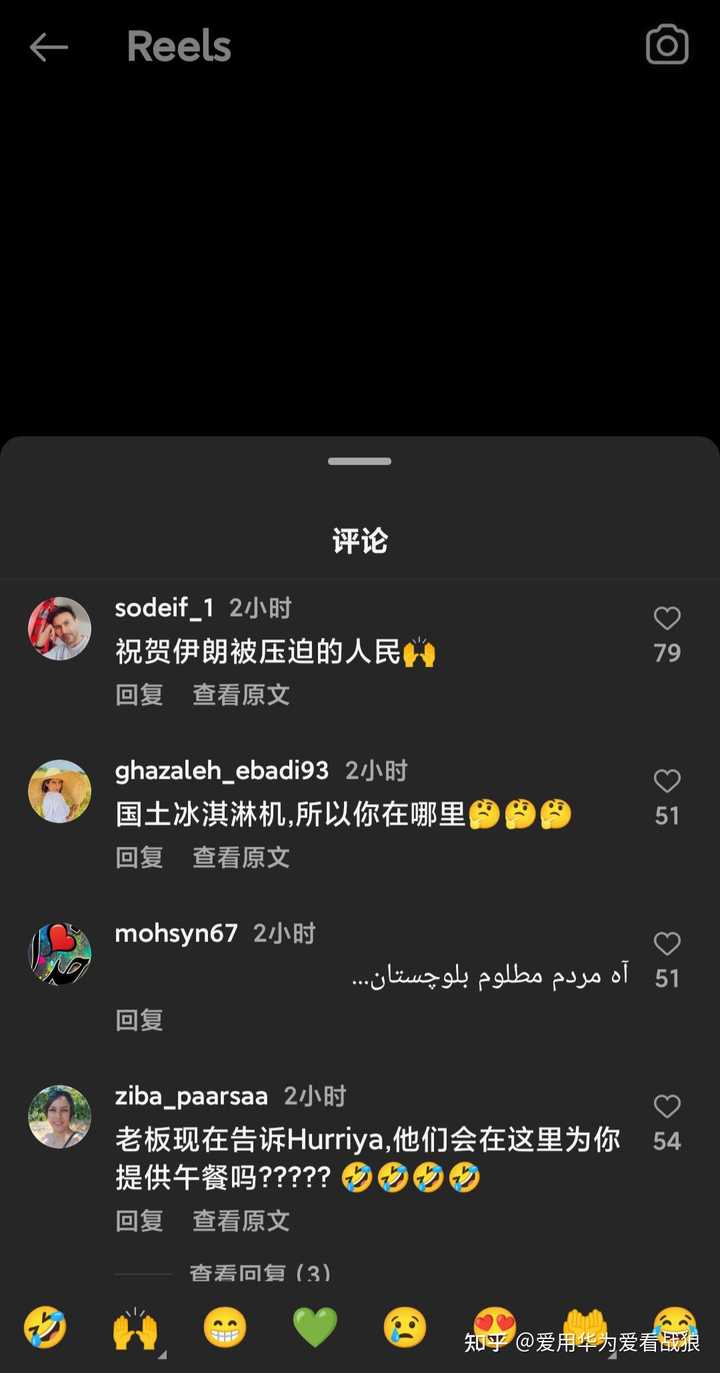Insert the green heart emoji
This screenshot has width=720, height=1373.
[x=315, y=1328]
